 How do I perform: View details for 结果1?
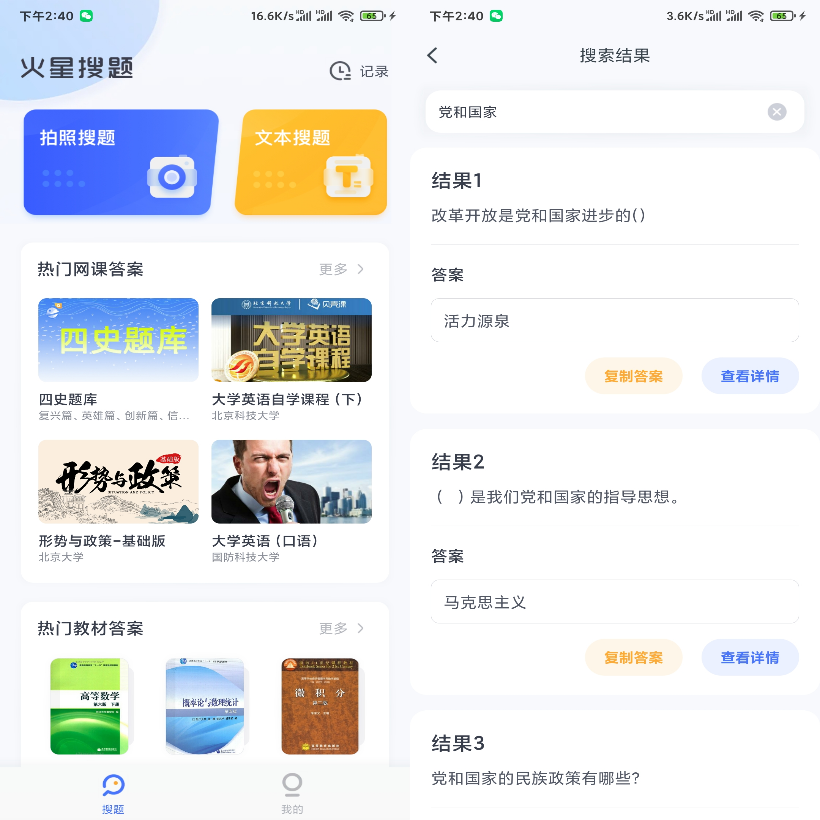coord(750,376)
